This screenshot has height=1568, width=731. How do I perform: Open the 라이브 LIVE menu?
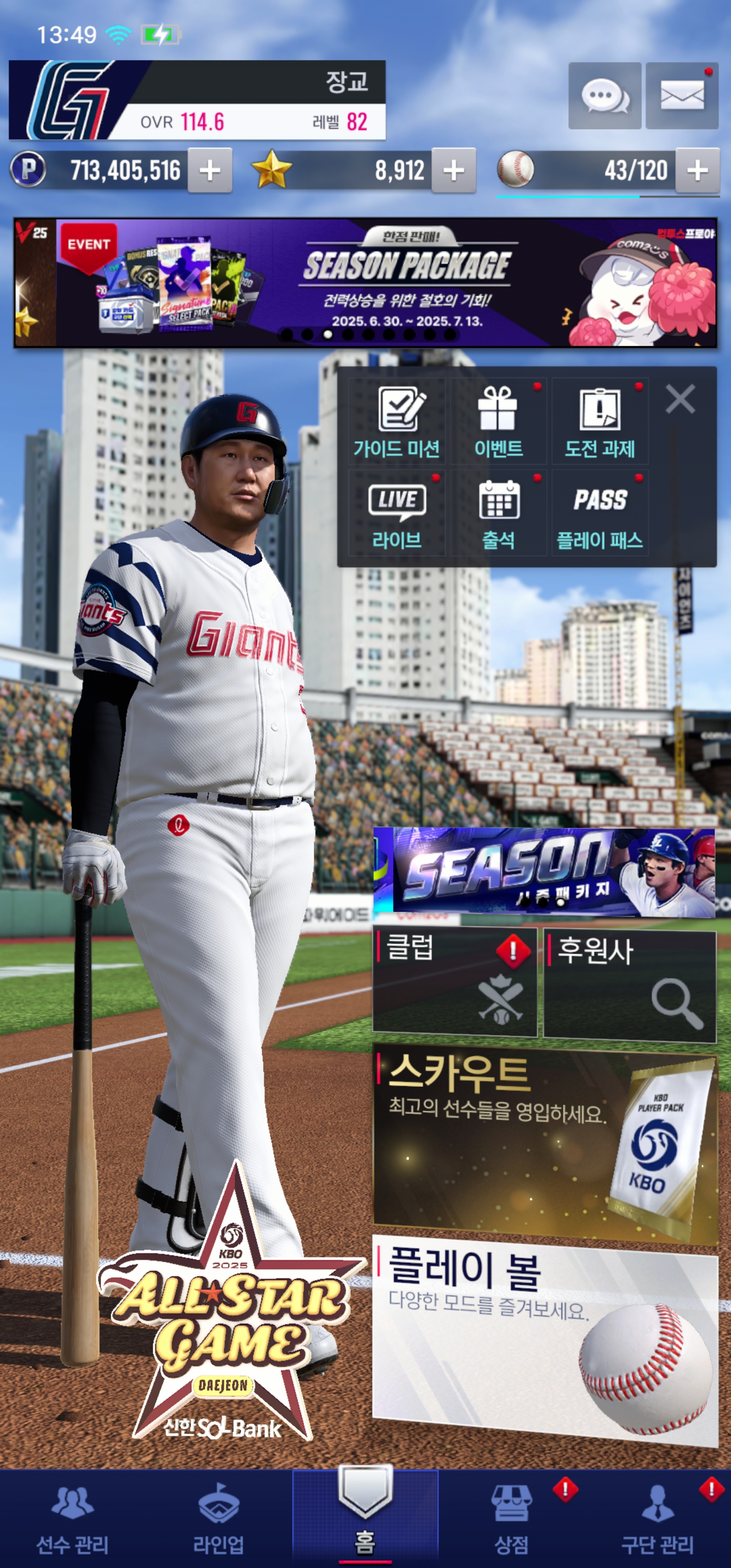(397, 512)
